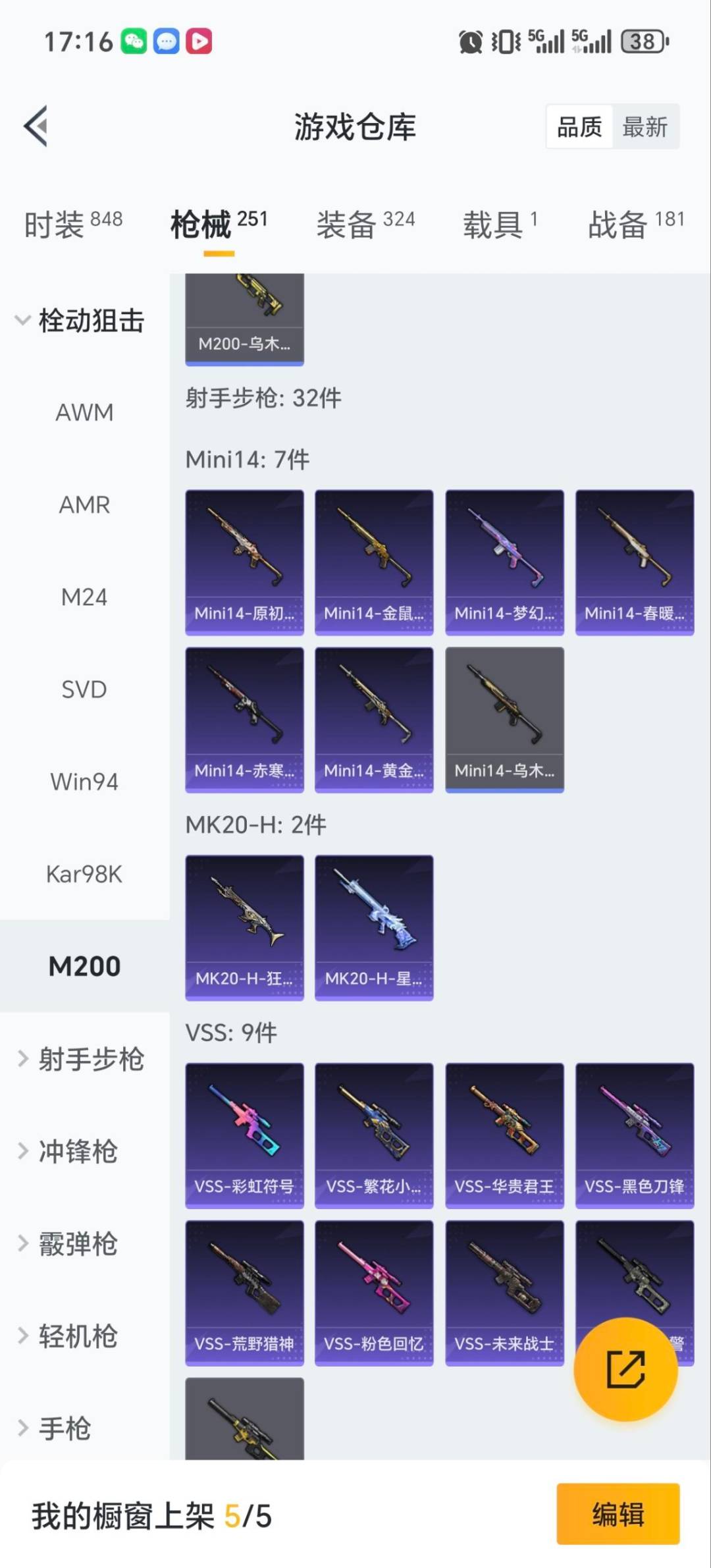The height and width of the screenshot is (1568, 711).
Task: Tap the back arrow at top left
Action: click(x=36, y=127)
